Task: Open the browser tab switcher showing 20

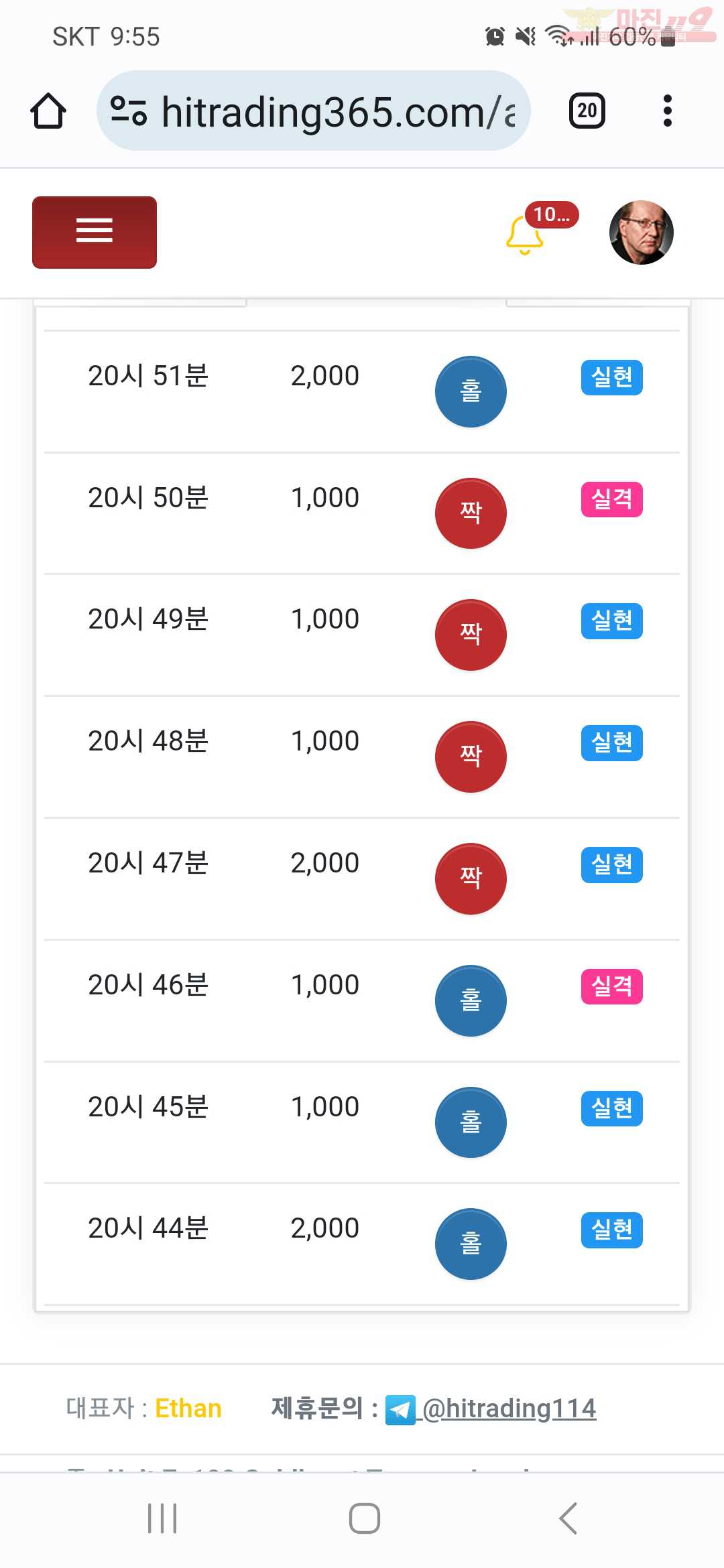Action: [x=587, y=111]
